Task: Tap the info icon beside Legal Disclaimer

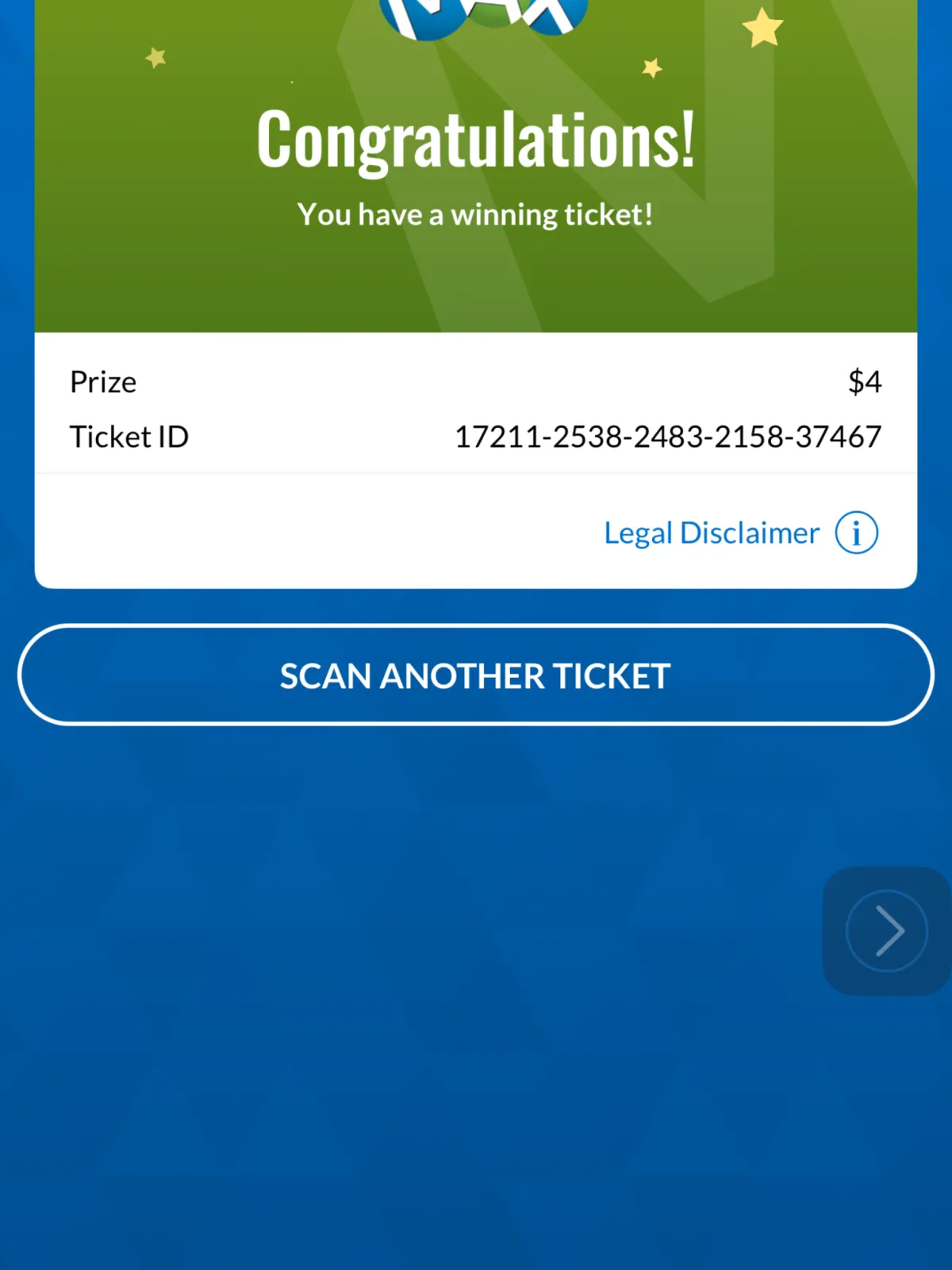Action: (856, 533)
